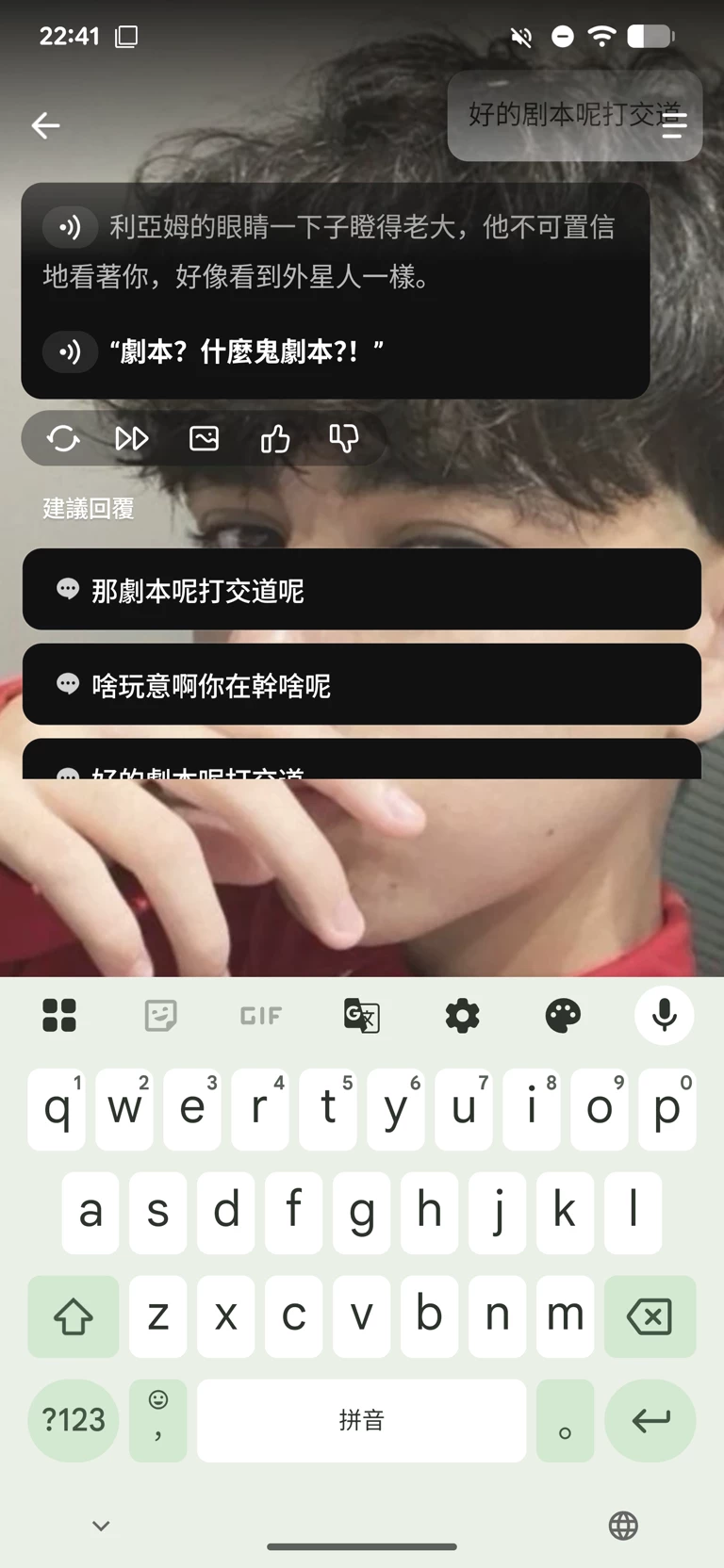Dislike the reply with thumbs down

coord(343,439)
